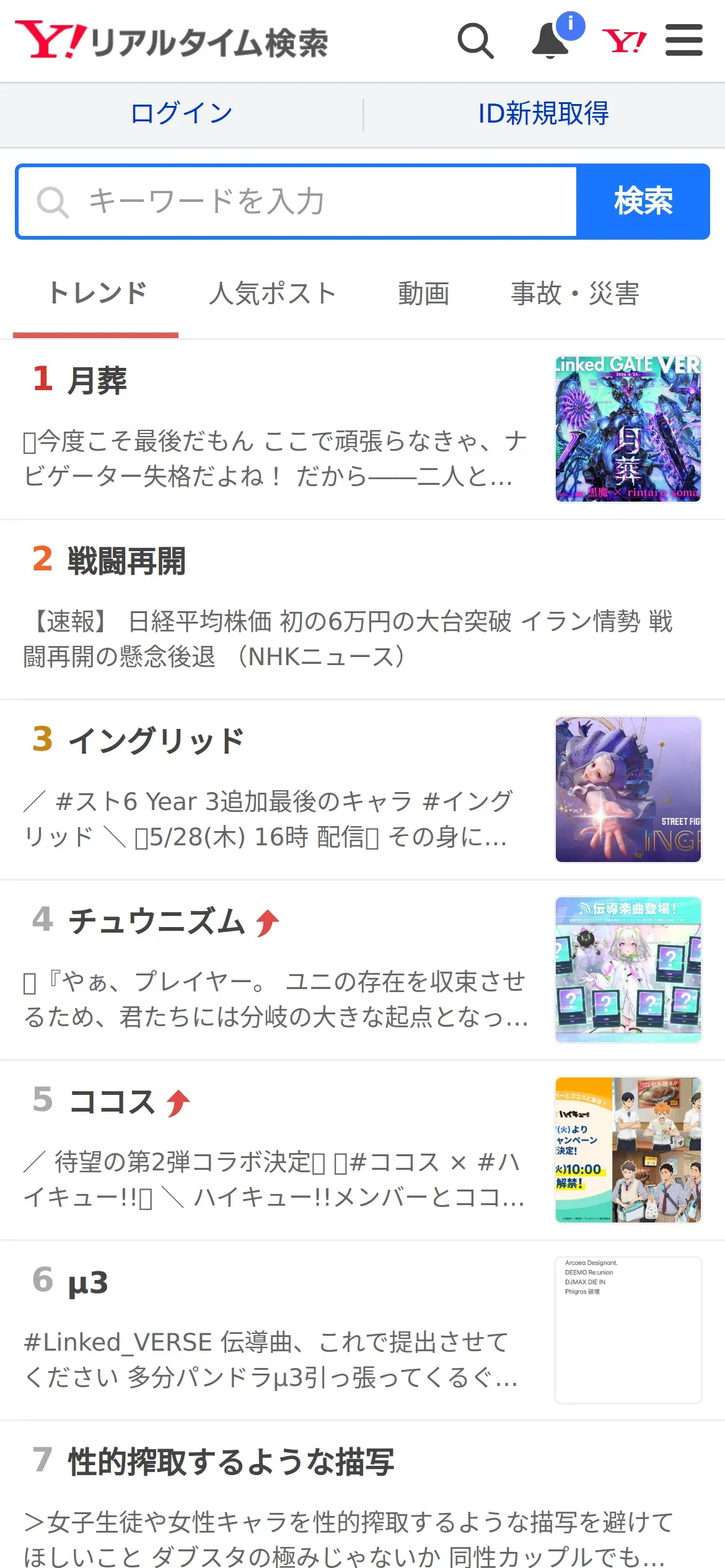Tap the Yahoo! リアルタイム検索 logo
Screen dimensions: 725x1568
point(172,41)
